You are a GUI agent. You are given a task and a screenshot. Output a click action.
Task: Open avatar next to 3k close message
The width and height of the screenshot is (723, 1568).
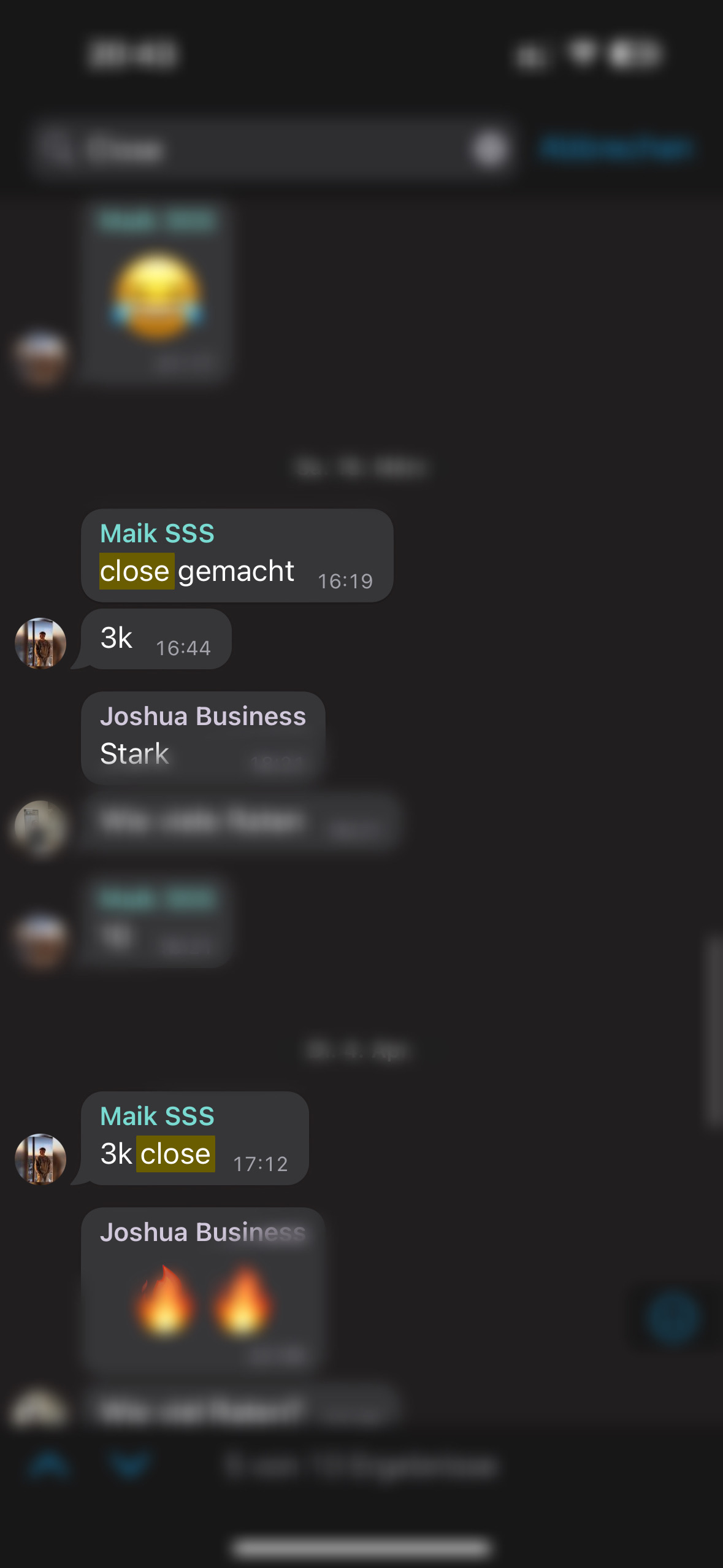(x=40, y=1159)
